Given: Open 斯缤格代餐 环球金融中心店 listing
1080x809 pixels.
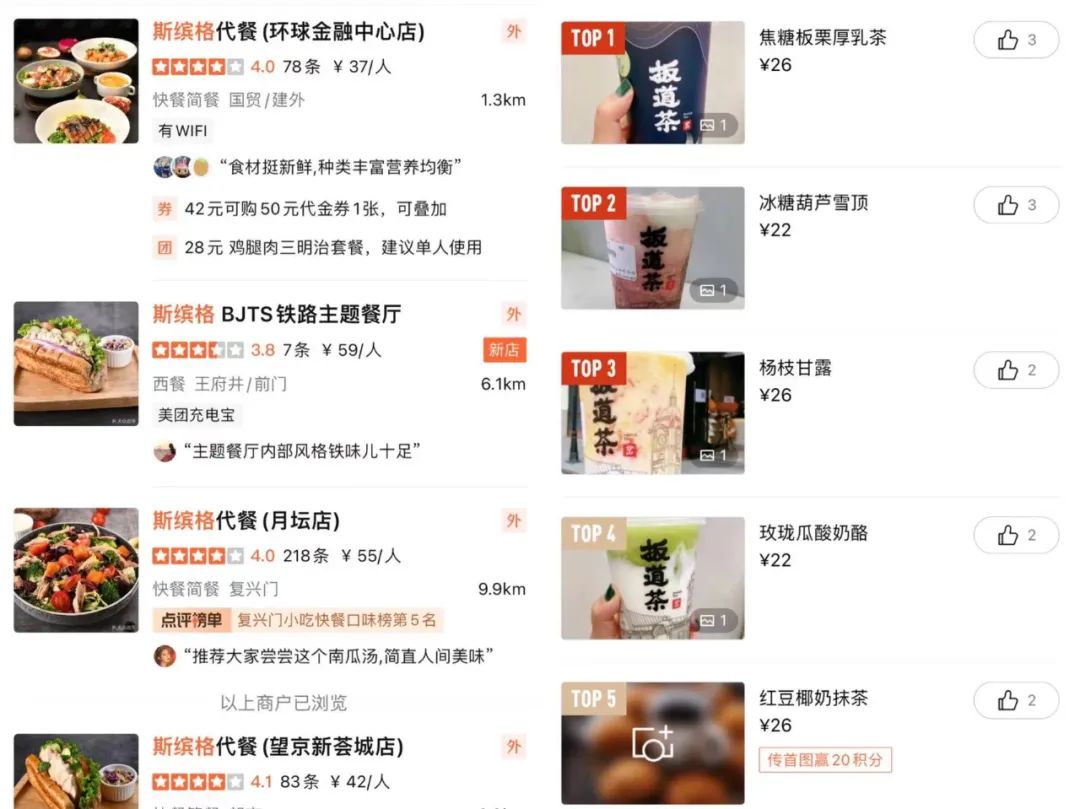Looking at the screenshot, I should point(288,32).
